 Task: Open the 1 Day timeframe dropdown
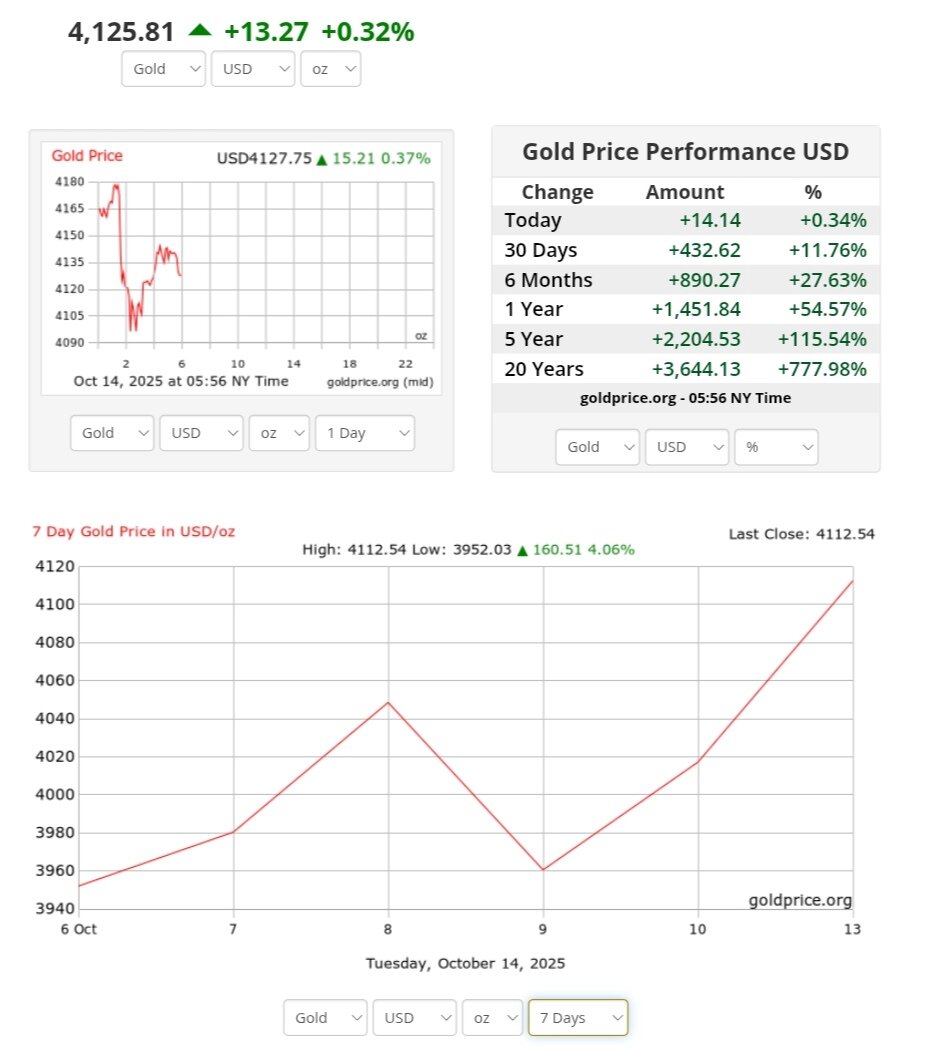pyautogui.click(x=364, y=433)
